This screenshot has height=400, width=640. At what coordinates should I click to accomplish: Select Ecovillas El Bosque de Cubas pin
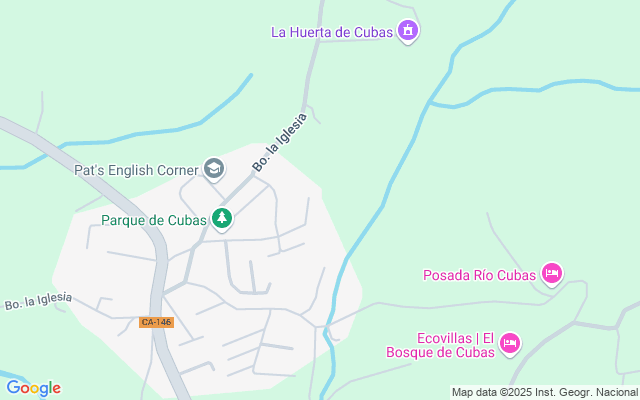click(x=510, y=343)
